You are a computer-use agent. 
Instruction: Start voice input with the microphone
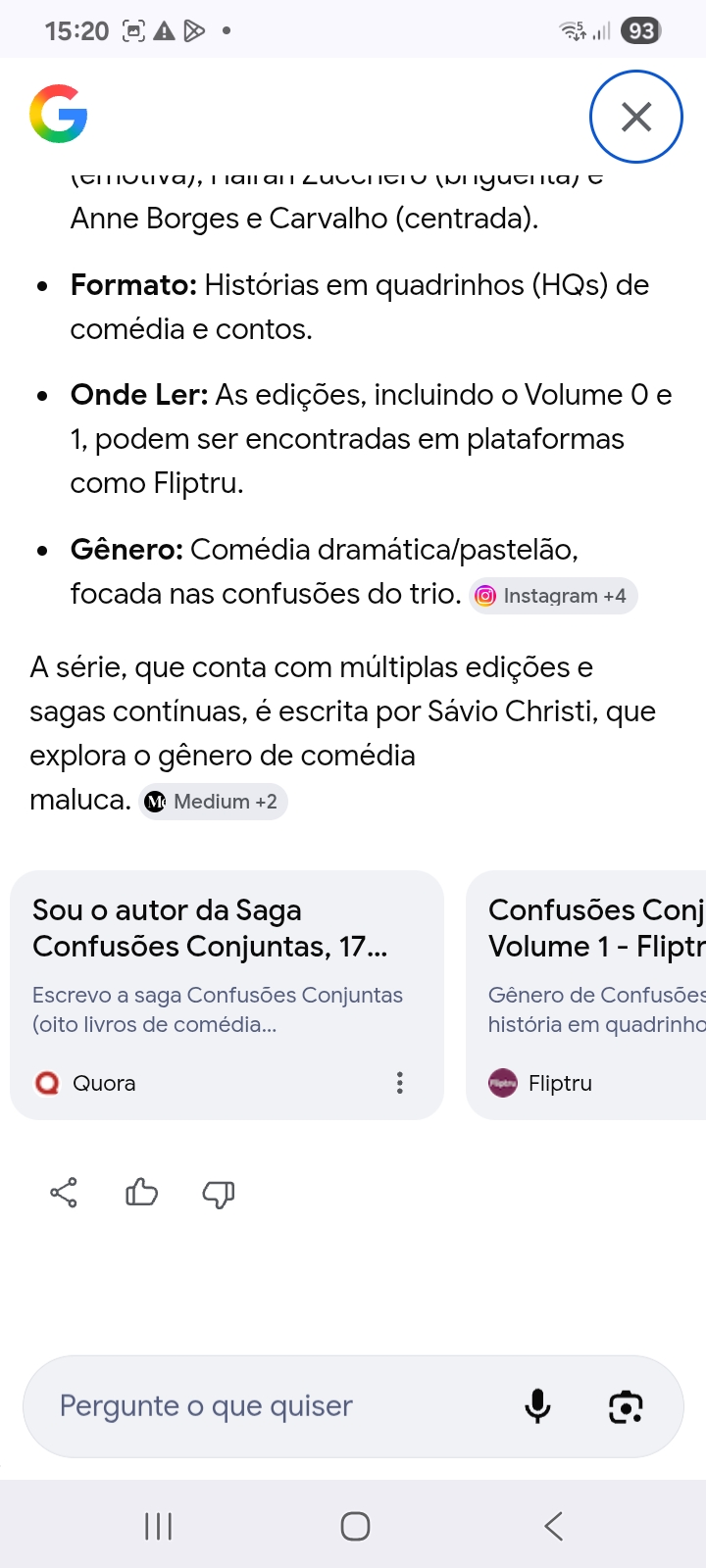(537, 1407)
